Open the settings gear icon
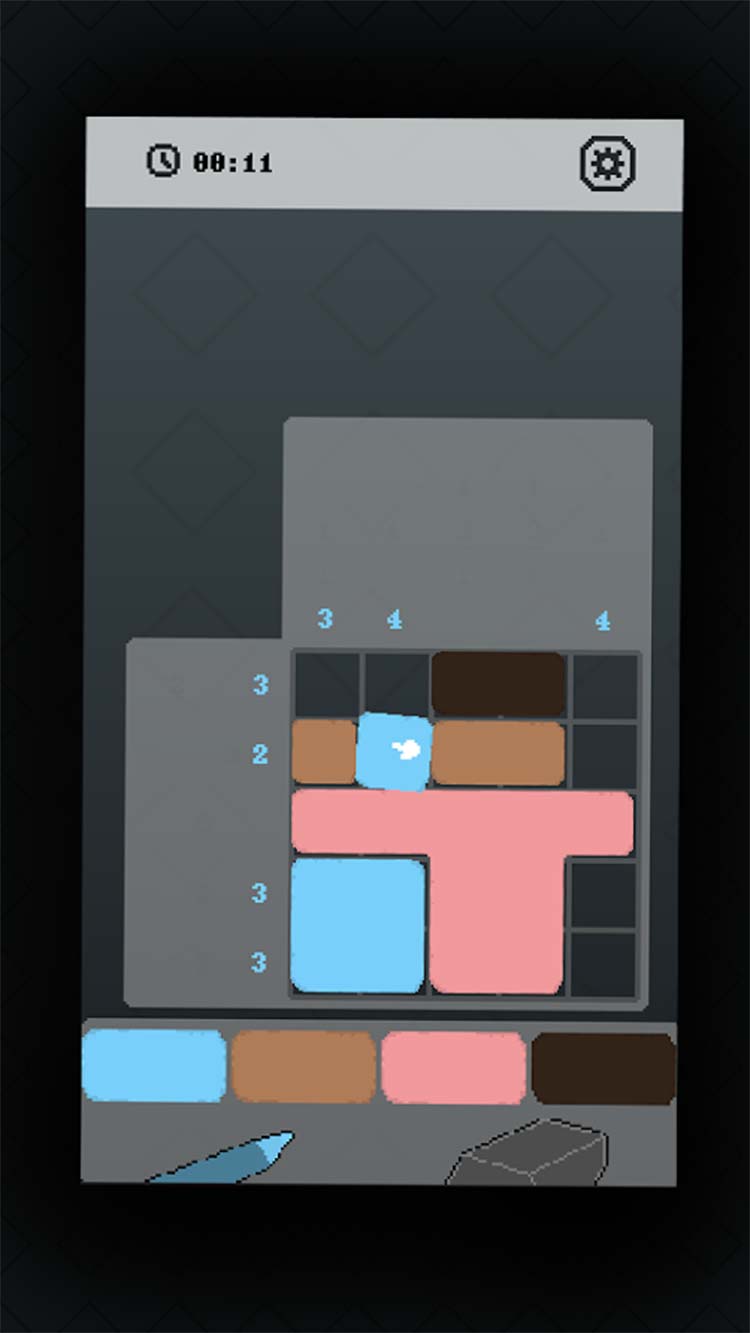 [607, 164]
